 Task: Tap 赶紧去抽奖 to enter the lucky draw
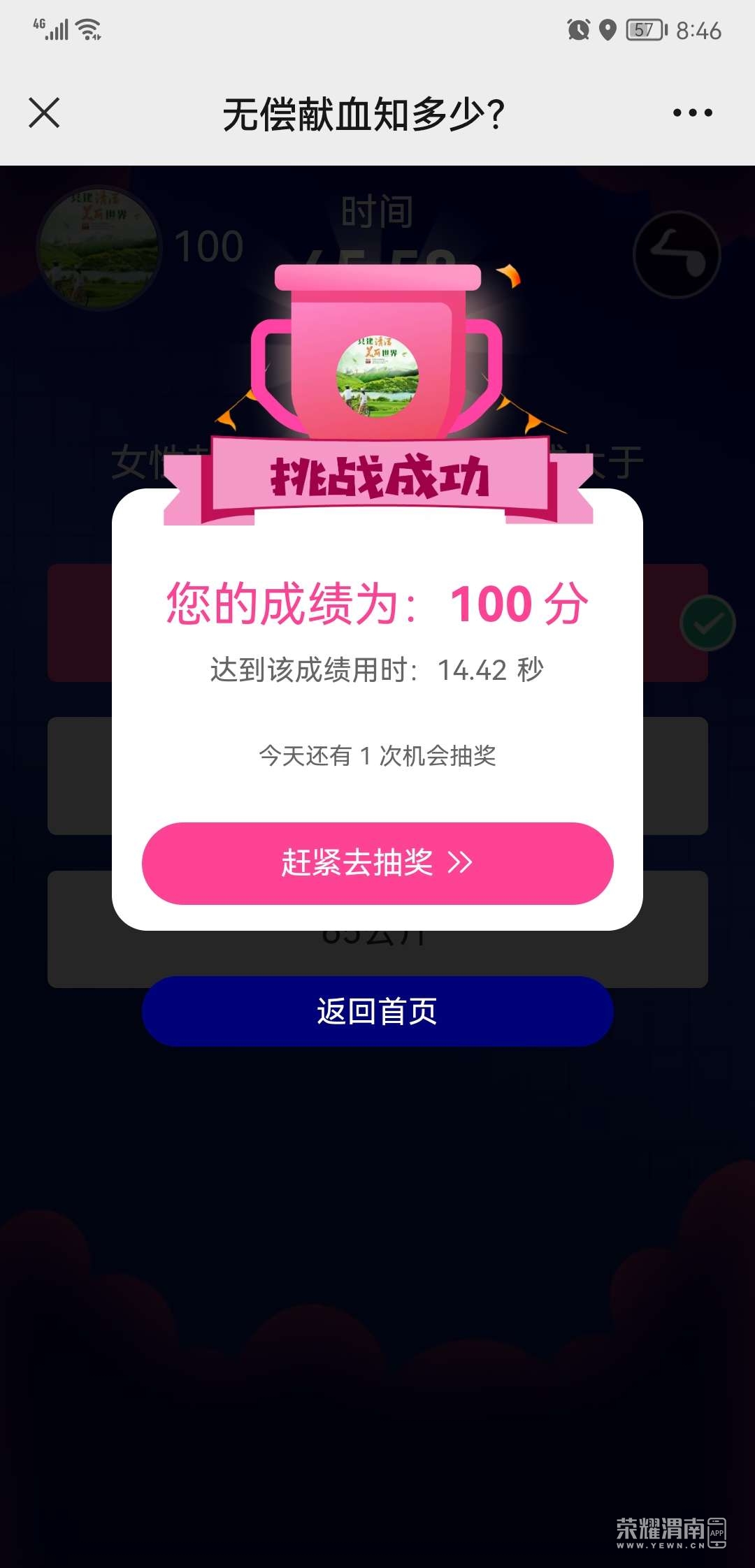[377, 863]
